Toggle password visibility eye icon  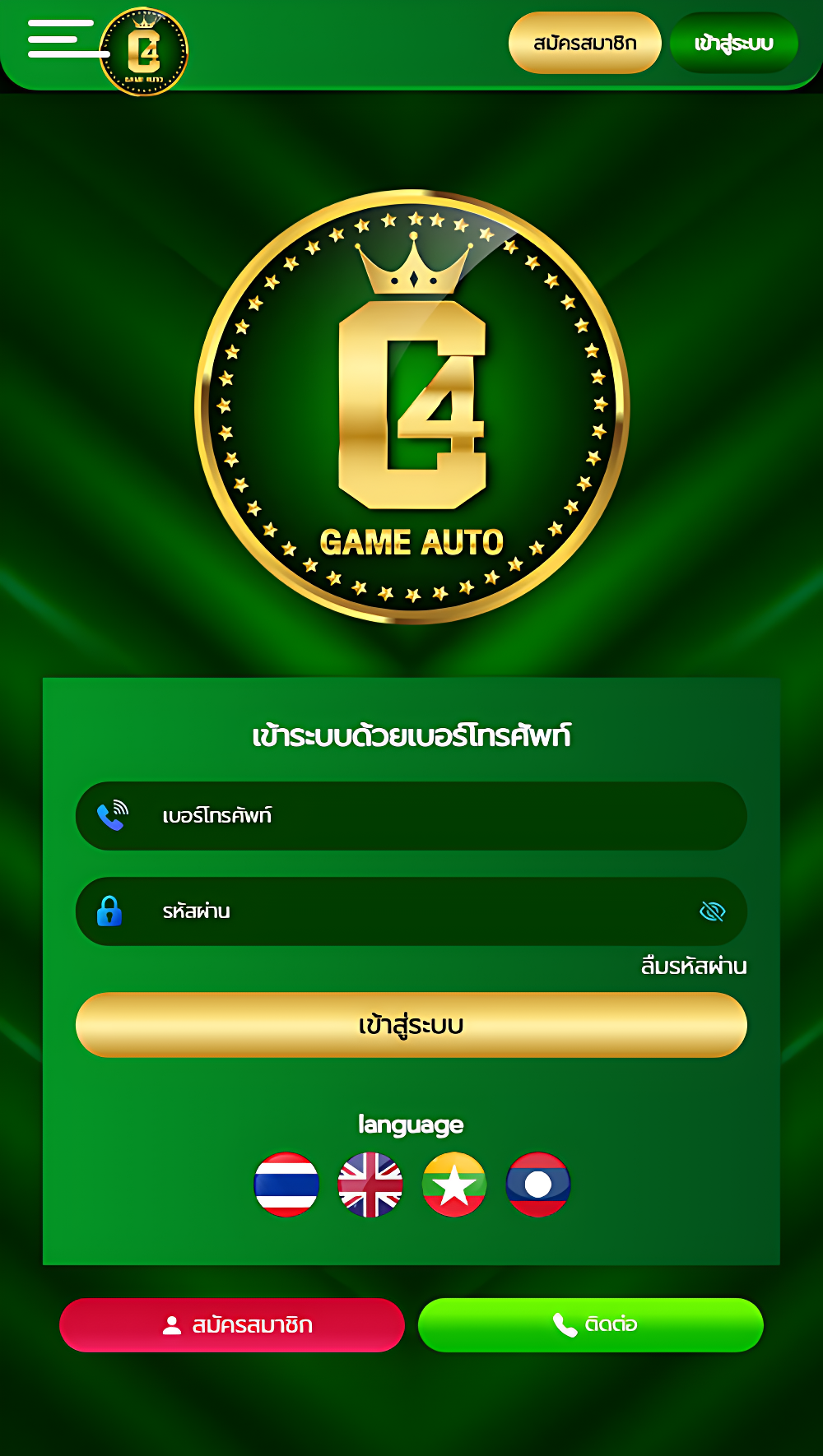point(712,911)
